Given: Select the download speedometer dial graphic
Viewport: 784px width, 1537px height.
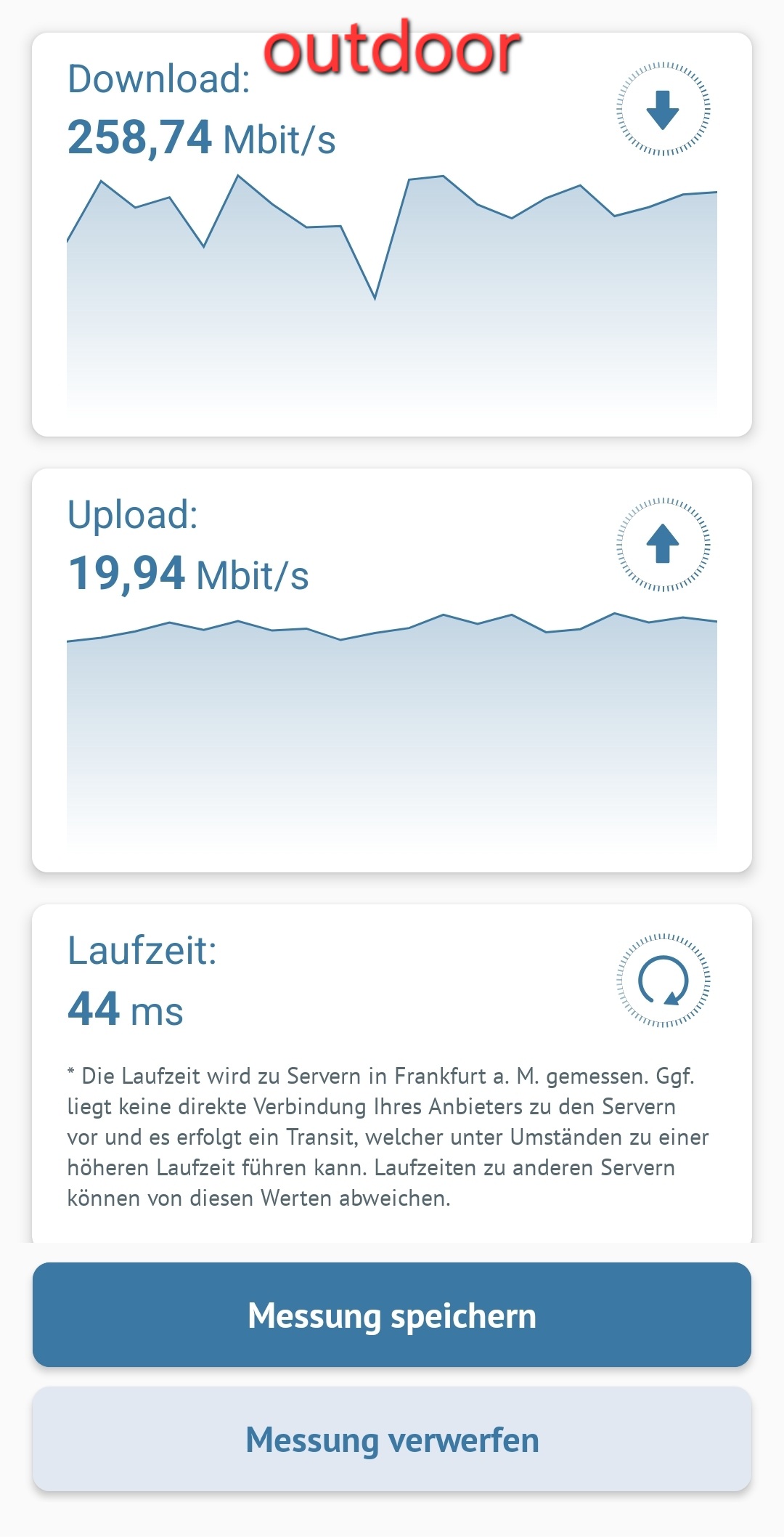Looking at the screenshot, I should point(662,109).
